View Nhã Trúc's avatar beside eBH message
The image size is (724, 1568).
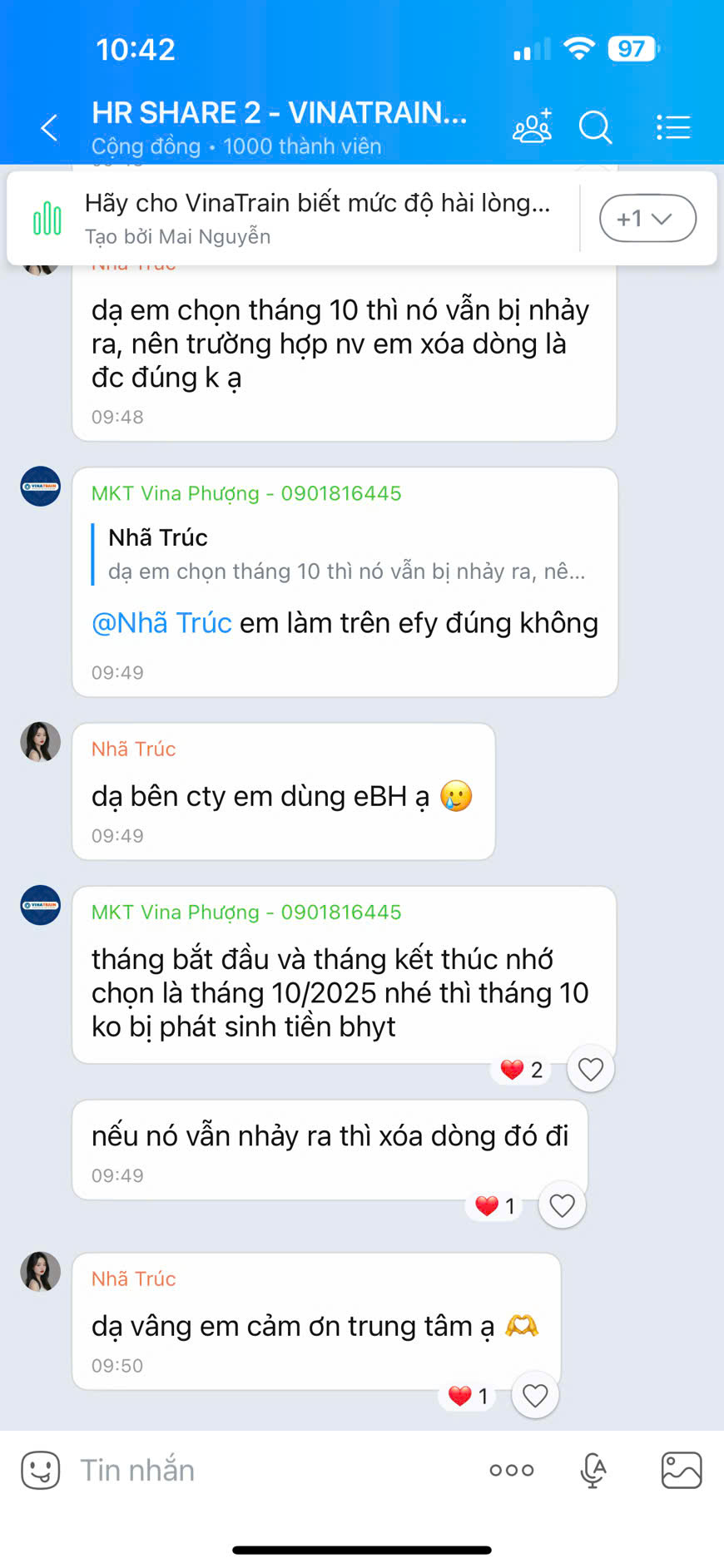point(41,742)
